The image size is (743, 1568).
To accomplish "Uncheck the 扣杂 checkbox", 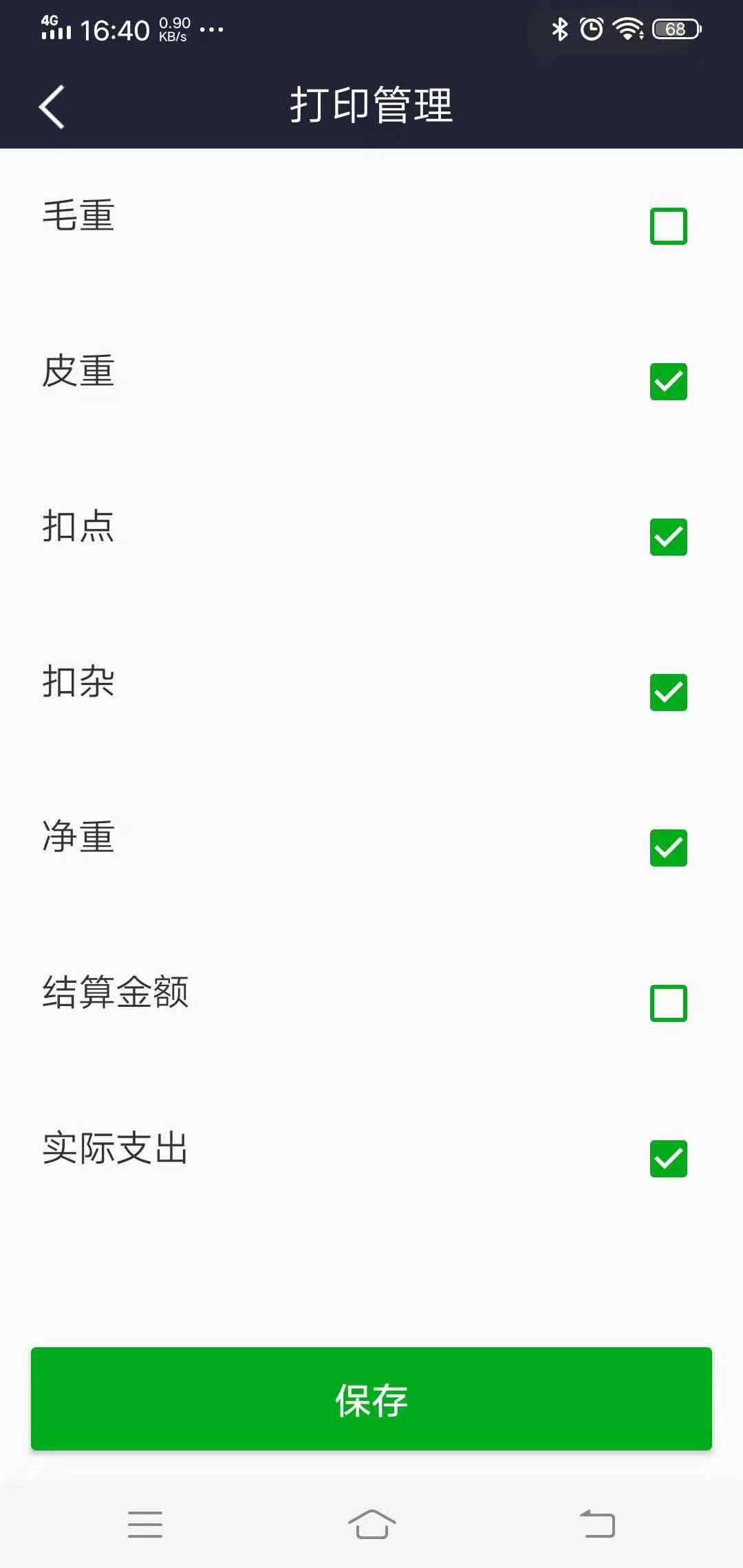I will tap(668, 692).
